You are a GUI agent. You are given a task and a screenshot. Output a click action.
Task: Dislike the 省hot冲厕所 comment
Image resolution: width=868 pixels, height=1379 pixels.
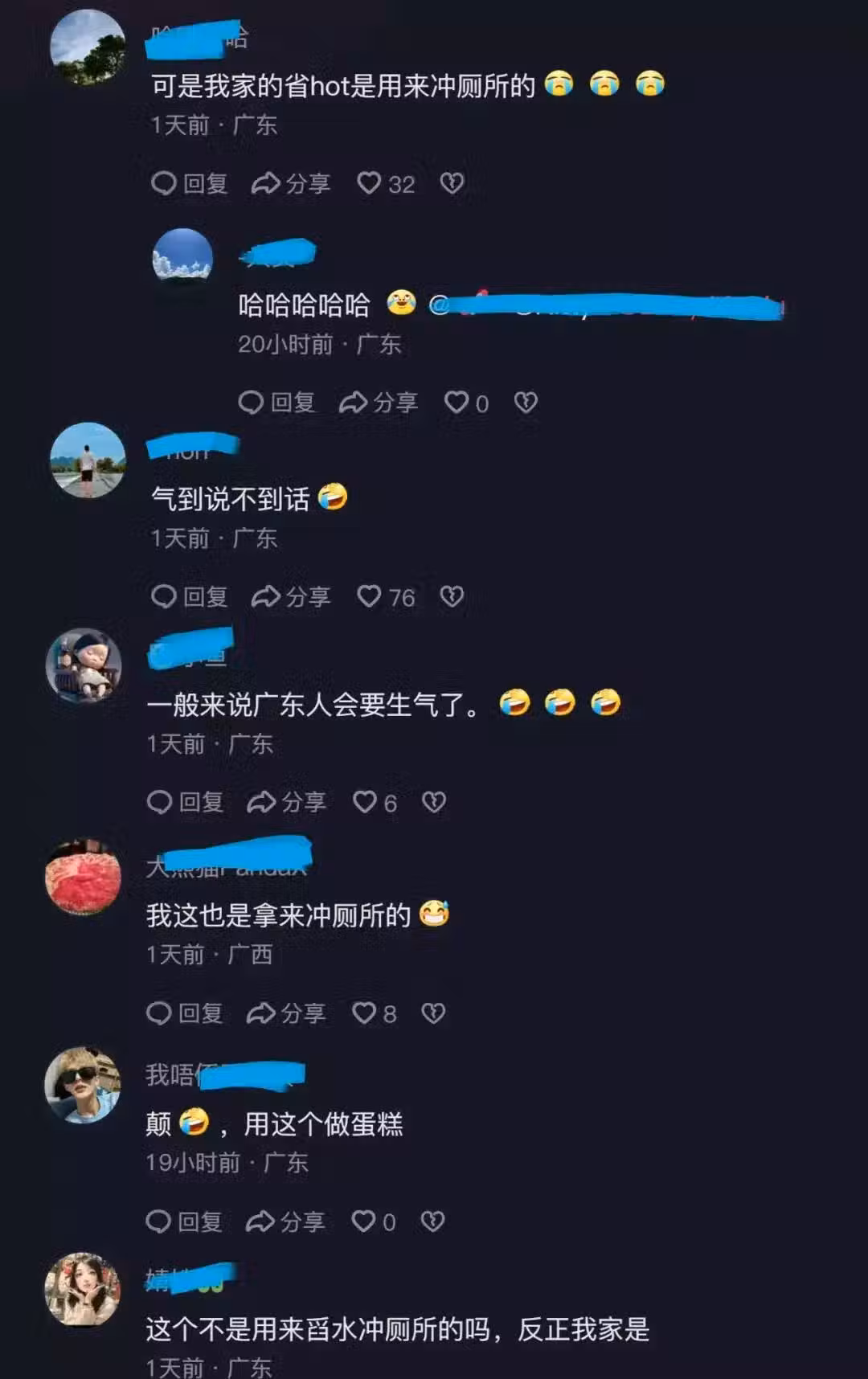(452, 184)
